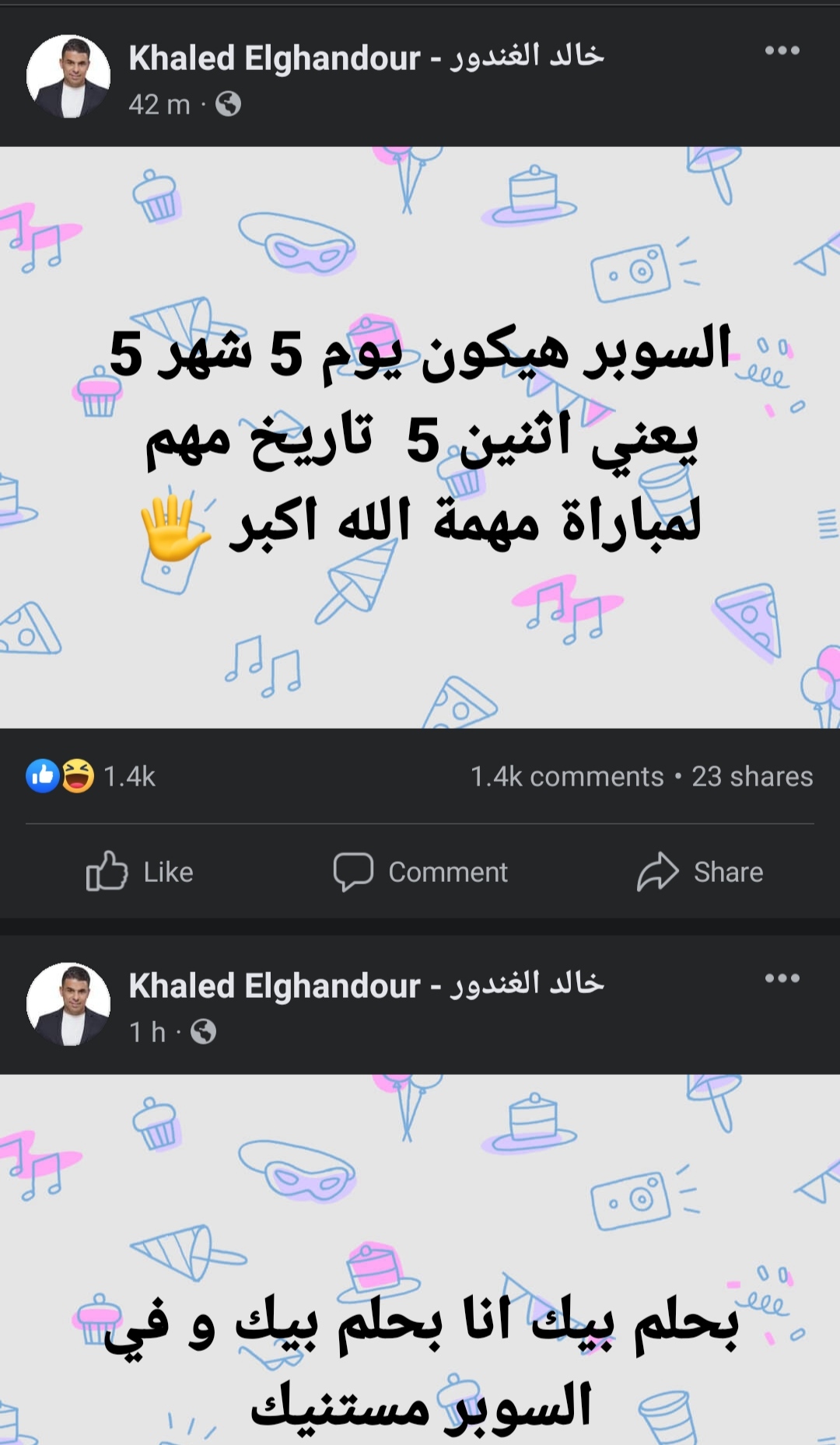View the 23 shares
The height and width of the screenshot is (1445, 840).
click(752, 776)
